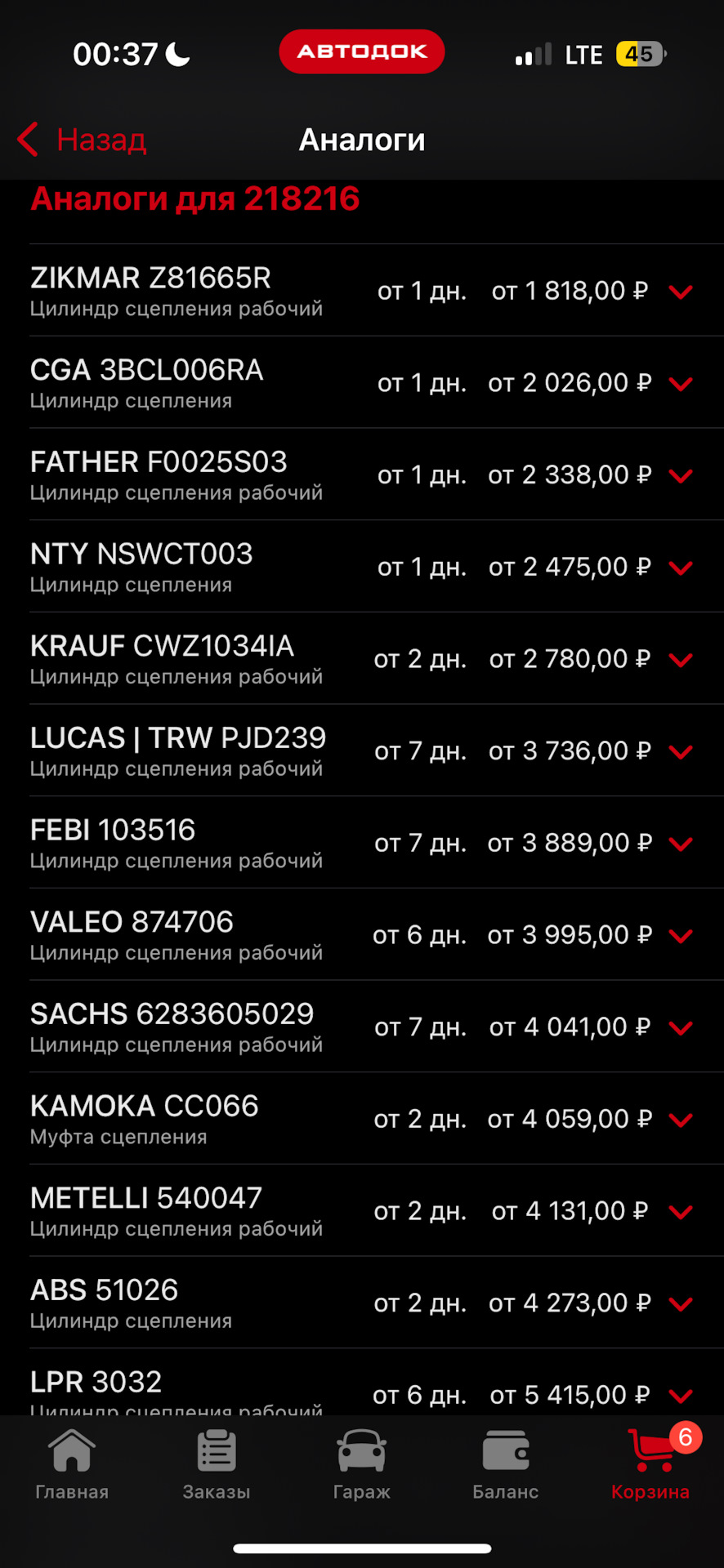724x1568 pixels.
Task: Expand the KAMOKA CC066 row
Action: pyautogui.click(x=681, y=1120)
